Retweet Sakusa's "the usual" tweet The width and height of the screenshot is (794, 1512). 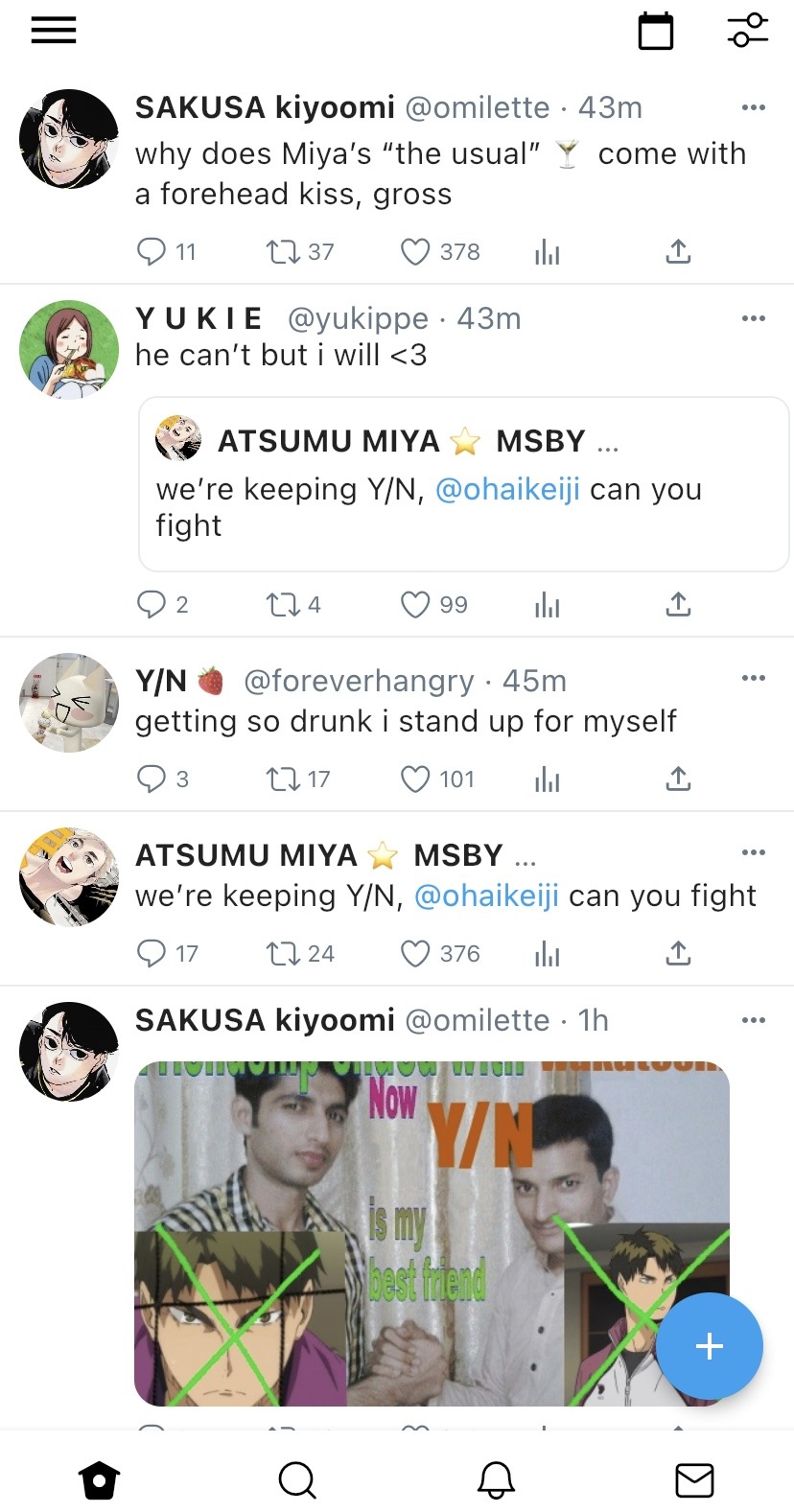tap(283, 252)
